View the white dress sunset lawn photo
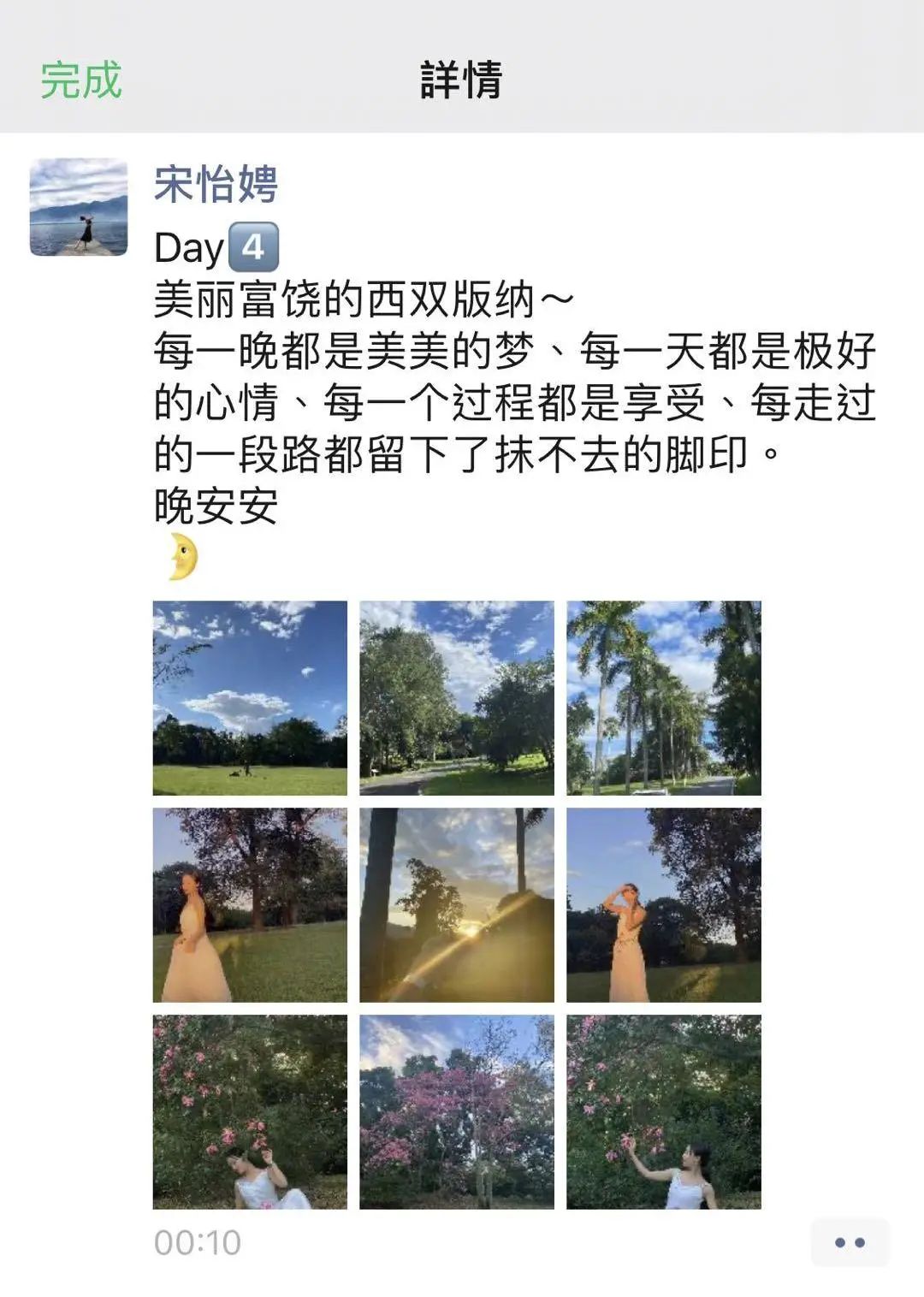The height and width of the screenshot is (1297, 924). coord(250,904)
